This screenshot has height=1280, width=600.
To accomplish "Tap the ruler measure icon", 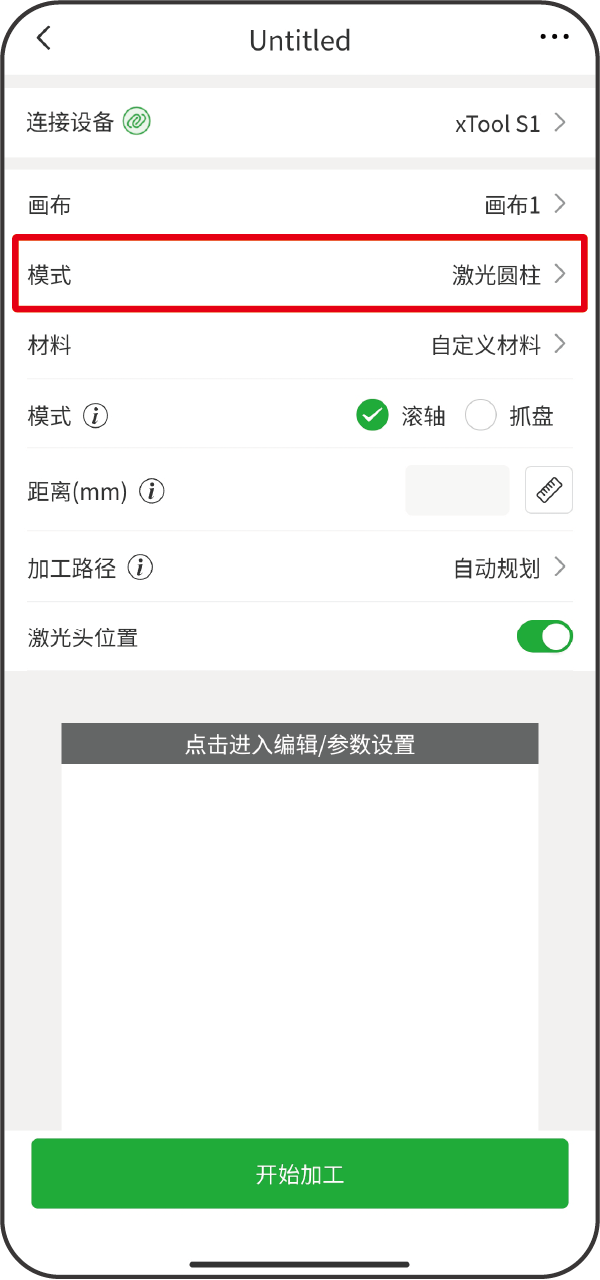I will coord(549,490).
